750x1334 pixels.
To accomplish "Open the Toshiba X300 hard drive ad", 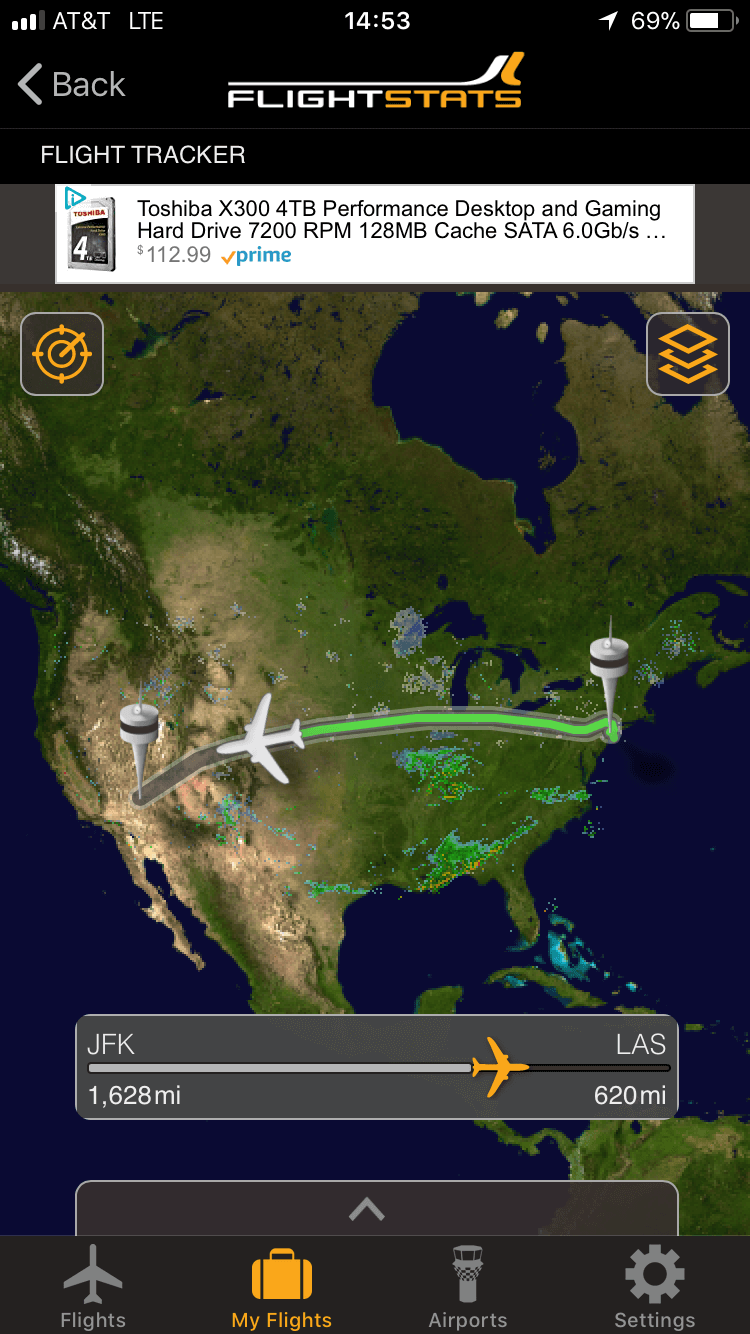I will click(400, 232).
